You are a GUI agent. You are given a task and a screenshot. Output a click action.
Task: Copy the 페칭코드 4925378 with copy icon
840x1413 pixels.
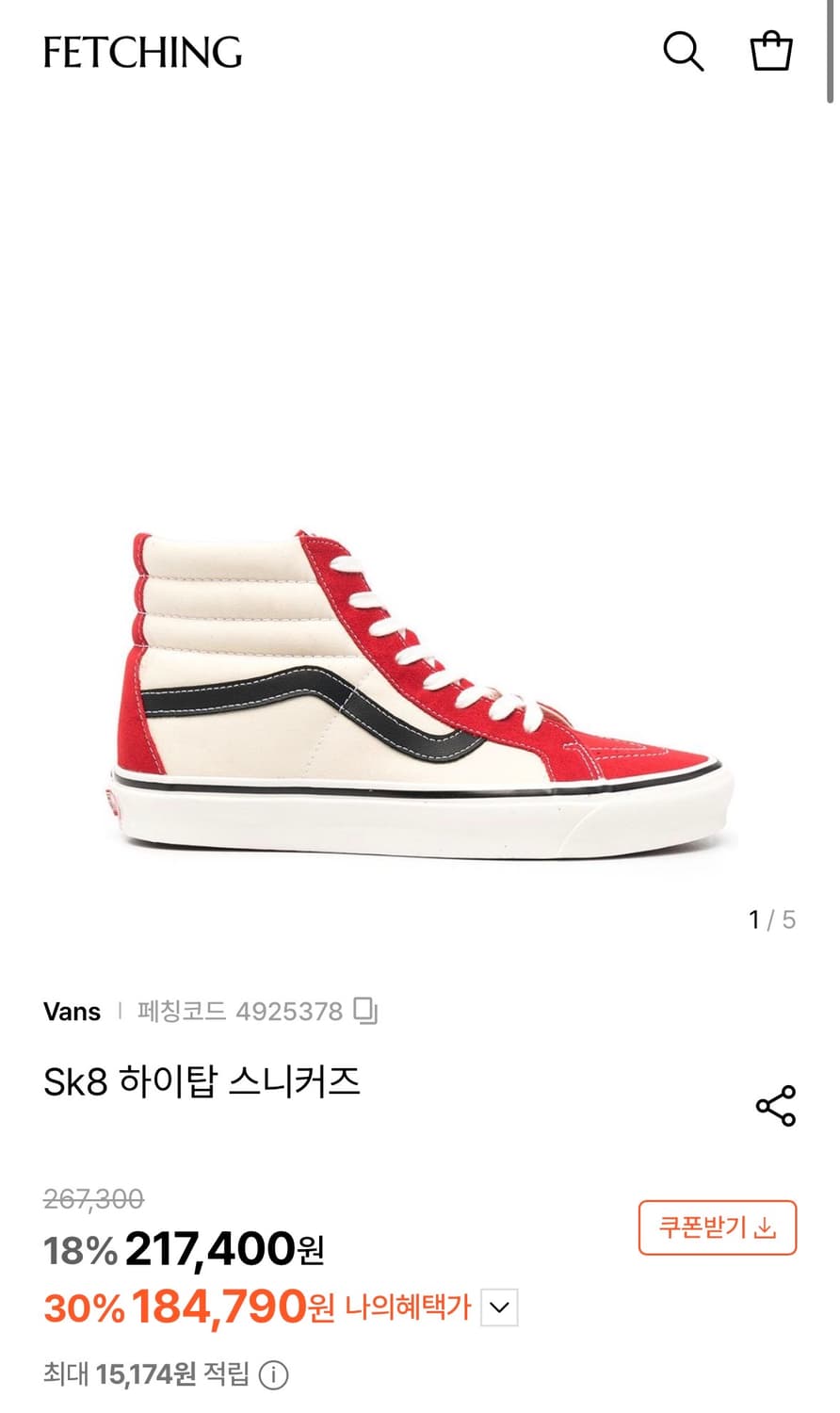pyautogui.click(x=365, y=1012)
